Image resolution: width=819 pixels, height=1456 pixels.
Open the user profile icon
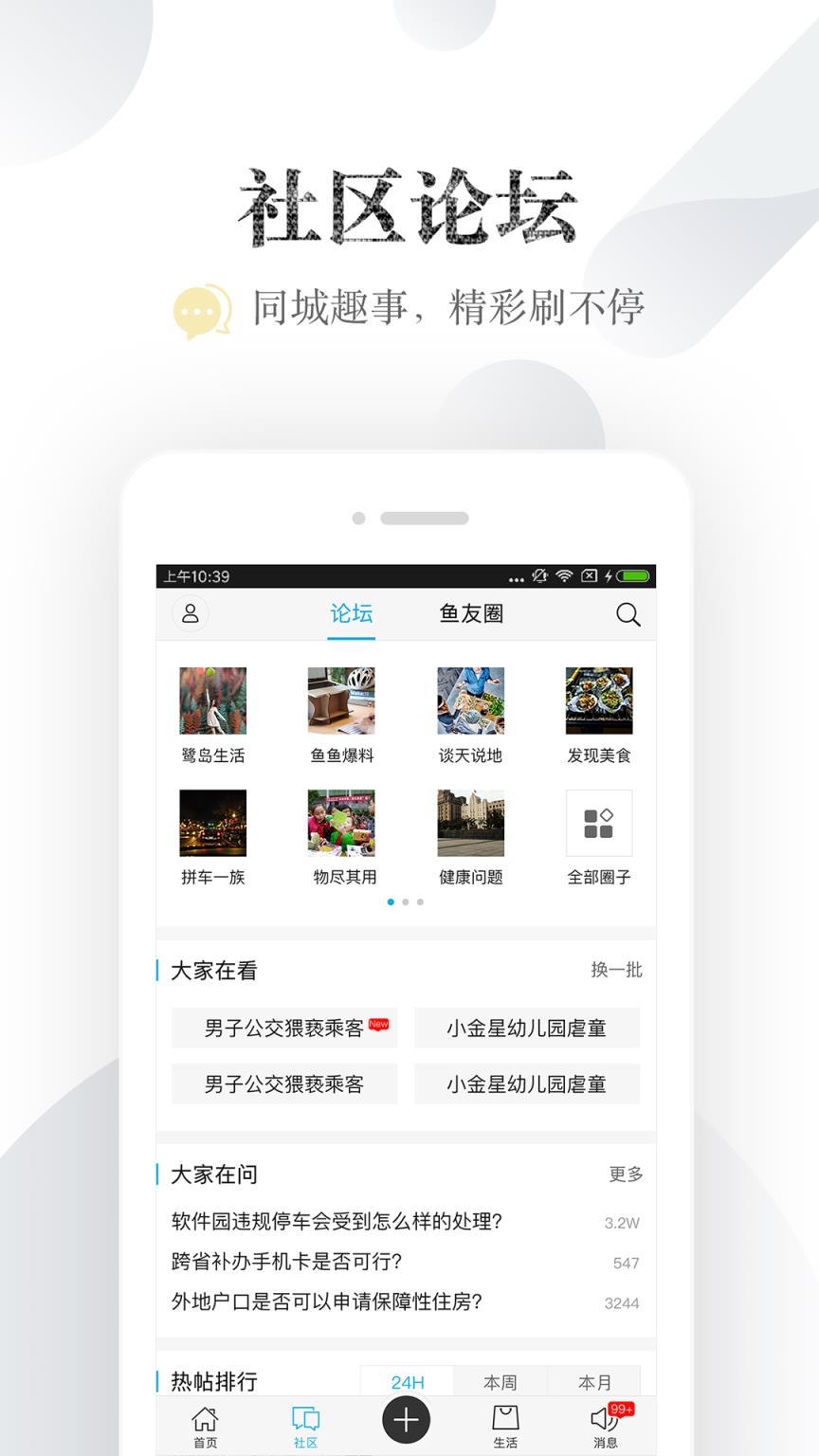point(191,614)
